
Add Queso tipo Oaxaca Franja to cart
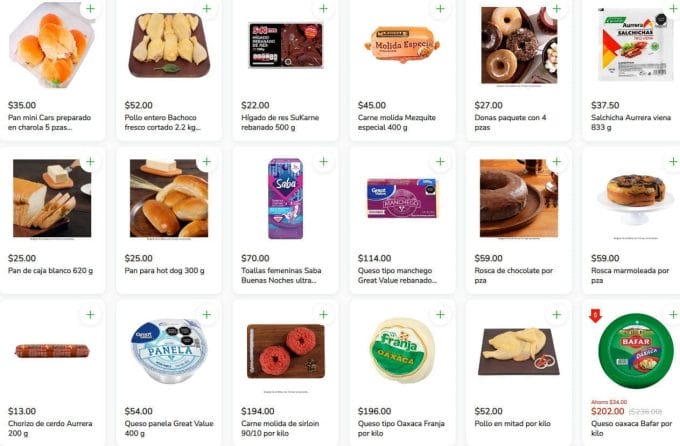(x=440, y=314)
